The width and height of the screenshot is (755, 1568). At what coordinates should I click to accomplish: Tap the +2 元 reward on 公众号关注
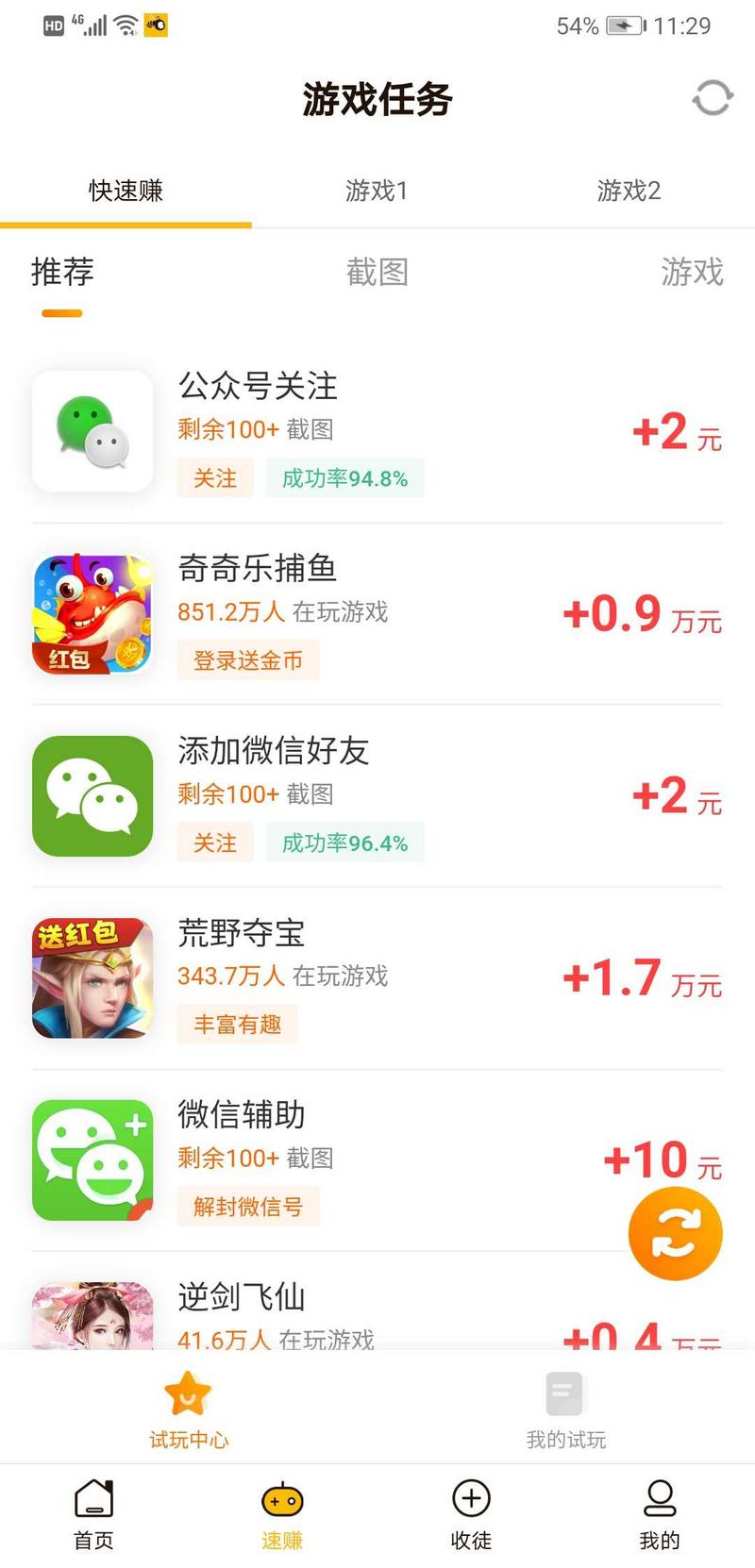pos(675,430)
